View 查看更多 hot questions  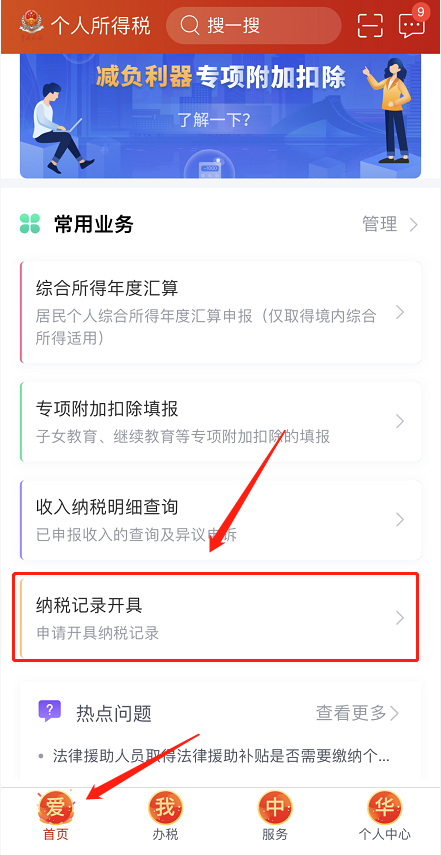coord(357,713)
